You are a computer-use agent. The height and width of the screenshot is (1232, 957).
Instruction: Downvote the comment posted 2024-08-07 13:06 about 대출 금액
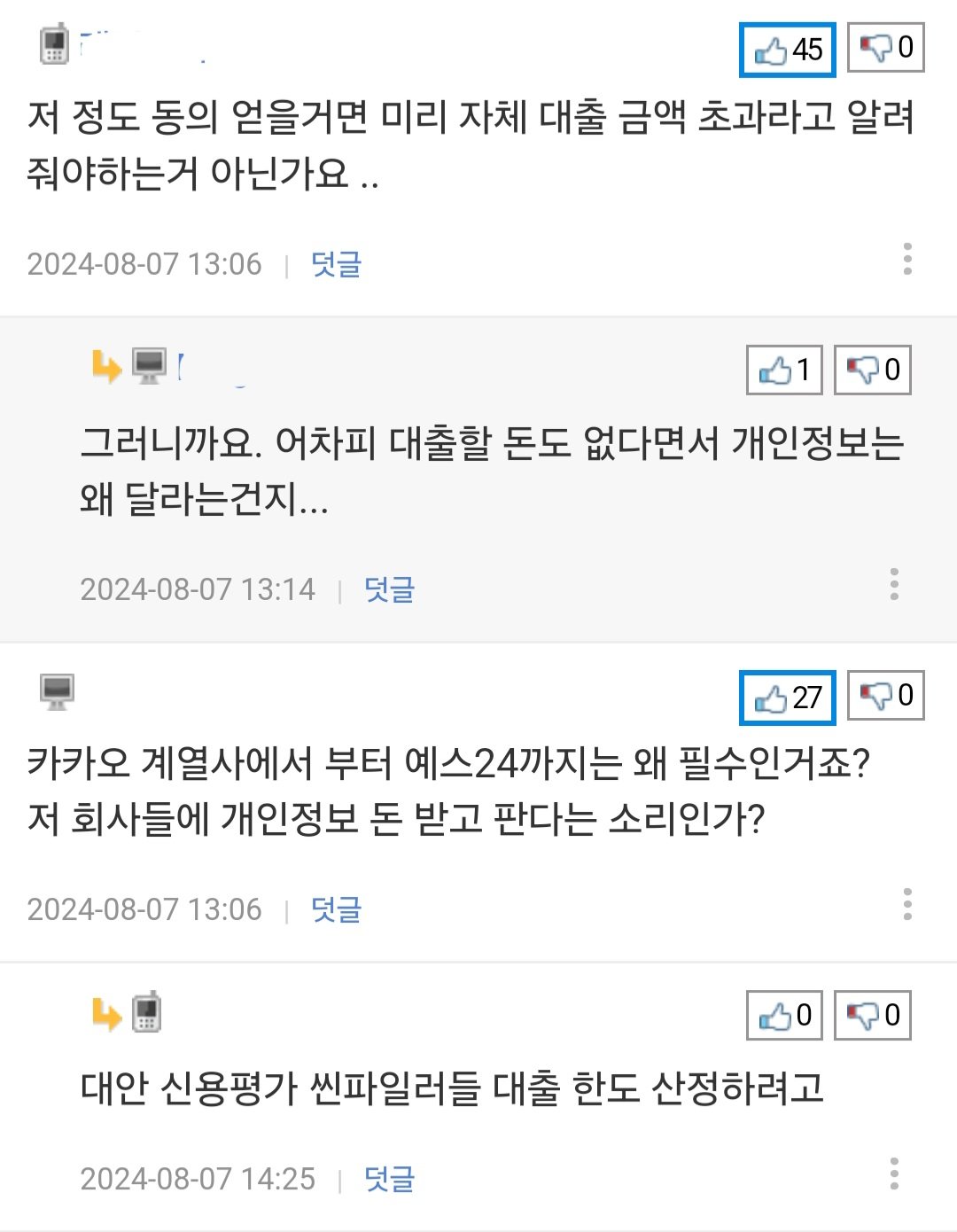885,48
